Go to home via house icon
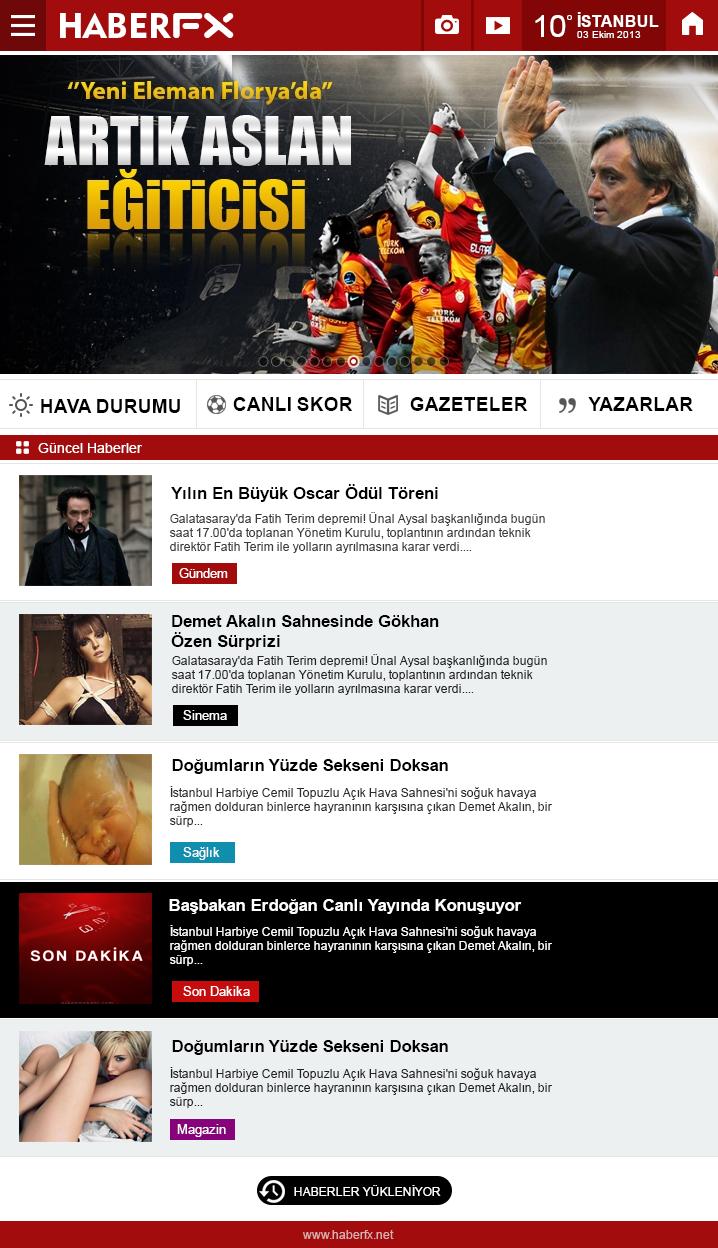The image size is (718, 1248). pos(692,25)
